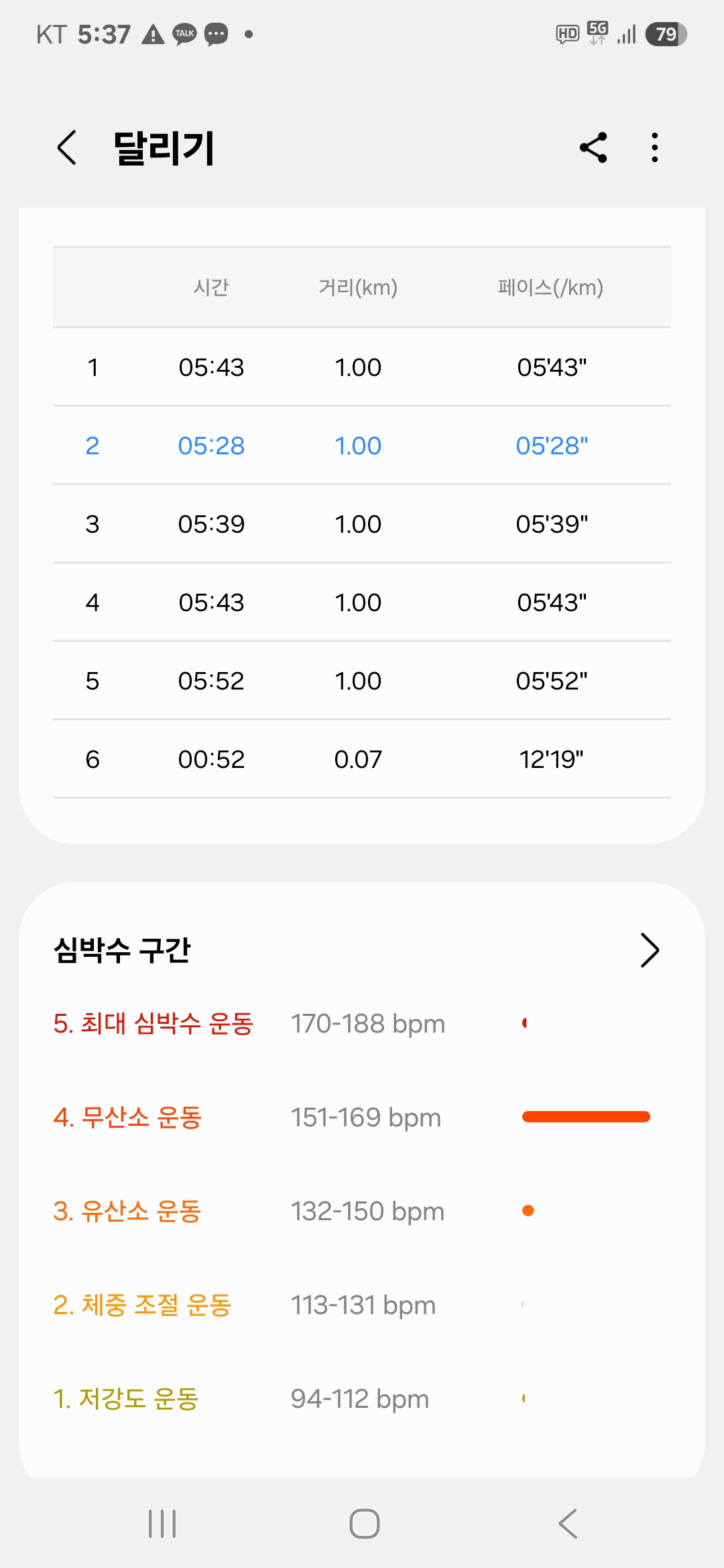The height and width of the screenshot is (1568, 724).
Task: Go back from the 달리기 screen
Action: click(66, 147)
